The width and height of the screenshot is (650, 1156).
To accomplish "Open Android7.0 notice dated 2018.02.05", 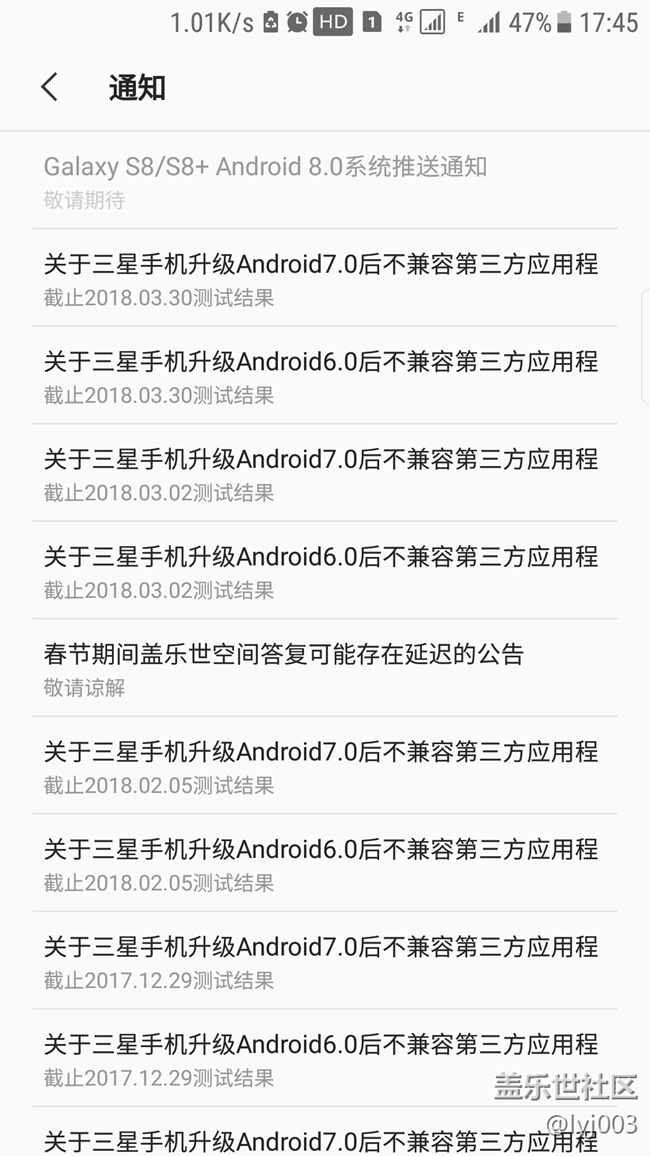I will coord(324,765).
